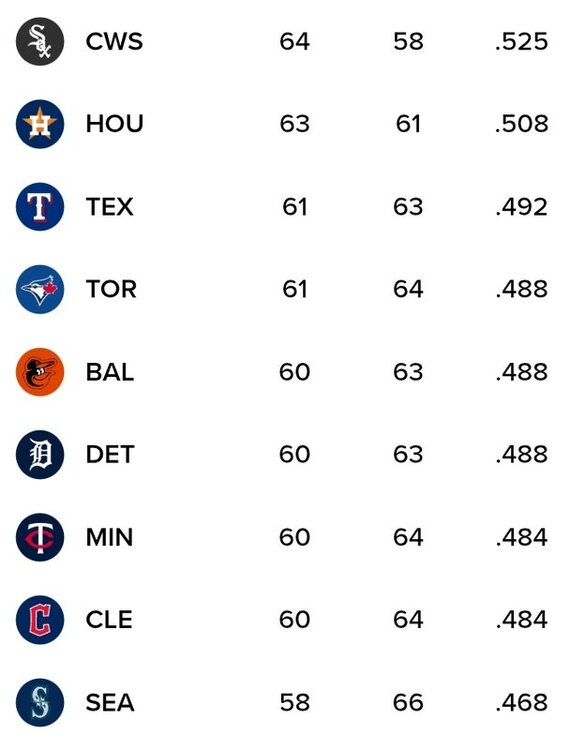View the SEA team row
Image resolution: width=585 pixels, height=750 pixels.
(292, 703)
